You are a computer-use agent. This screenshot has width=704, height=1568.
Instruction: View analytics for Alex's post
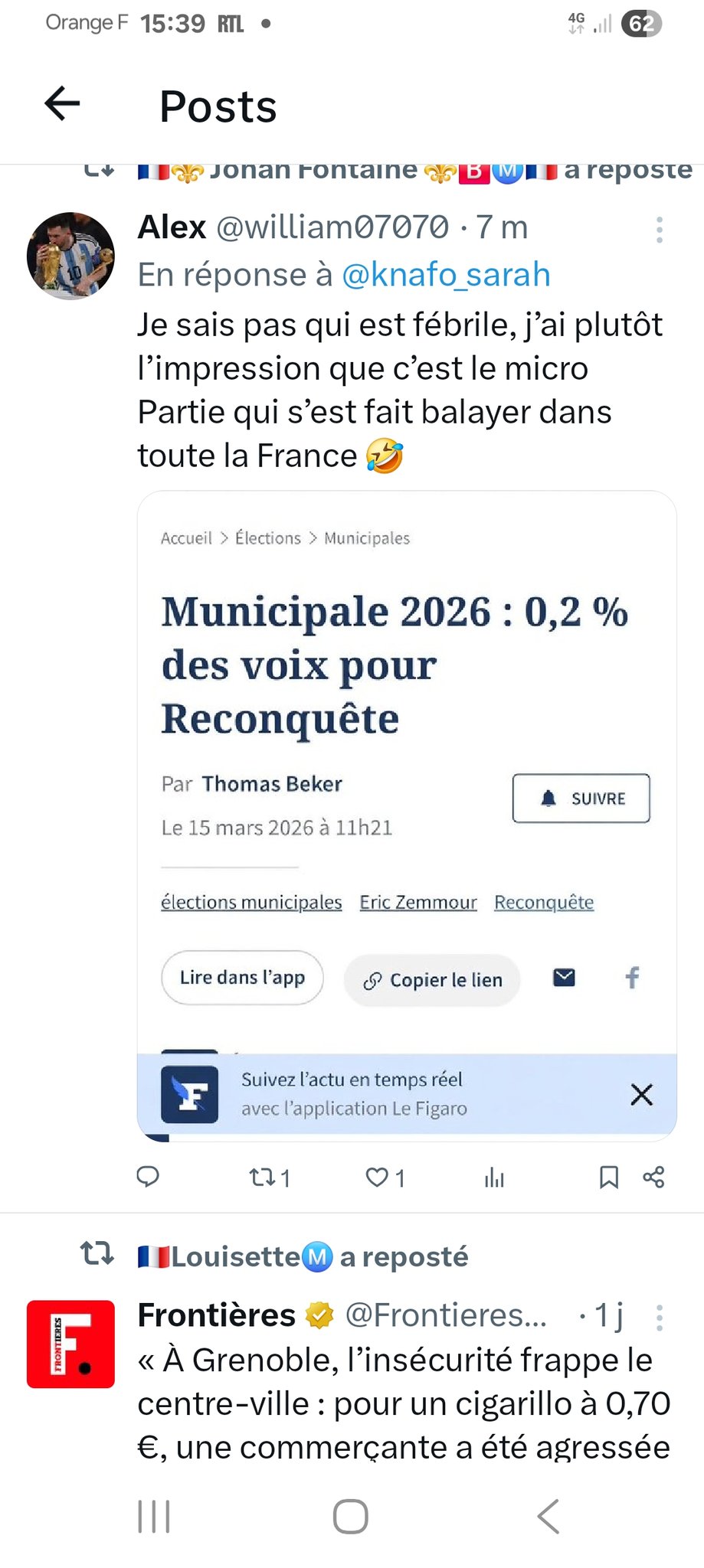[x=494, y=1177]
